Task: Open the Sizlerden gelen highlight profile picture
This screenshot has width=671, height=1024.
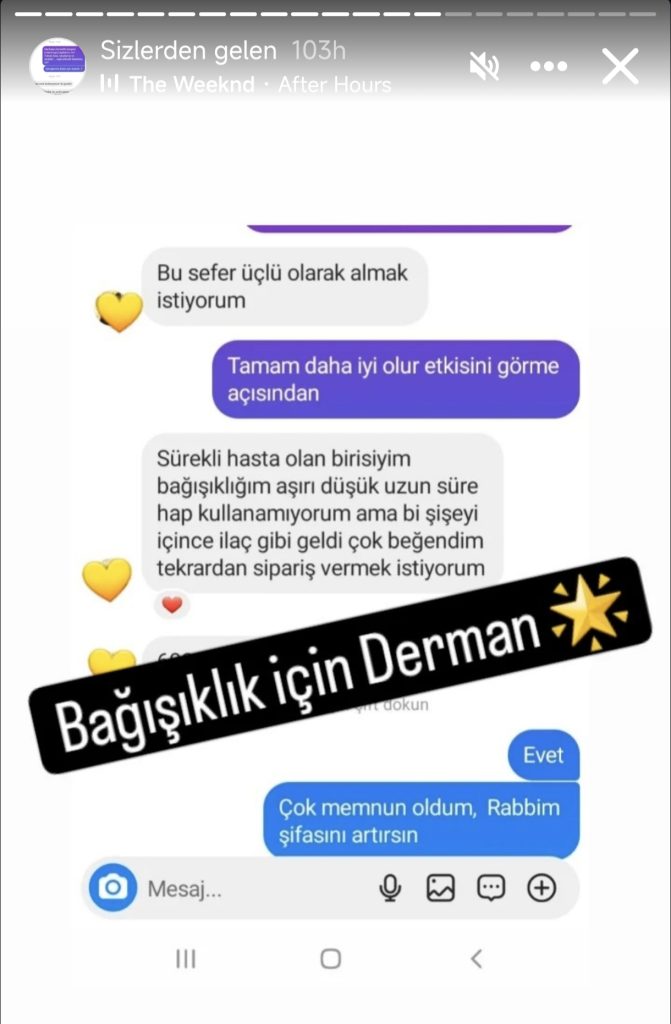Action: (x=57, y=66)
